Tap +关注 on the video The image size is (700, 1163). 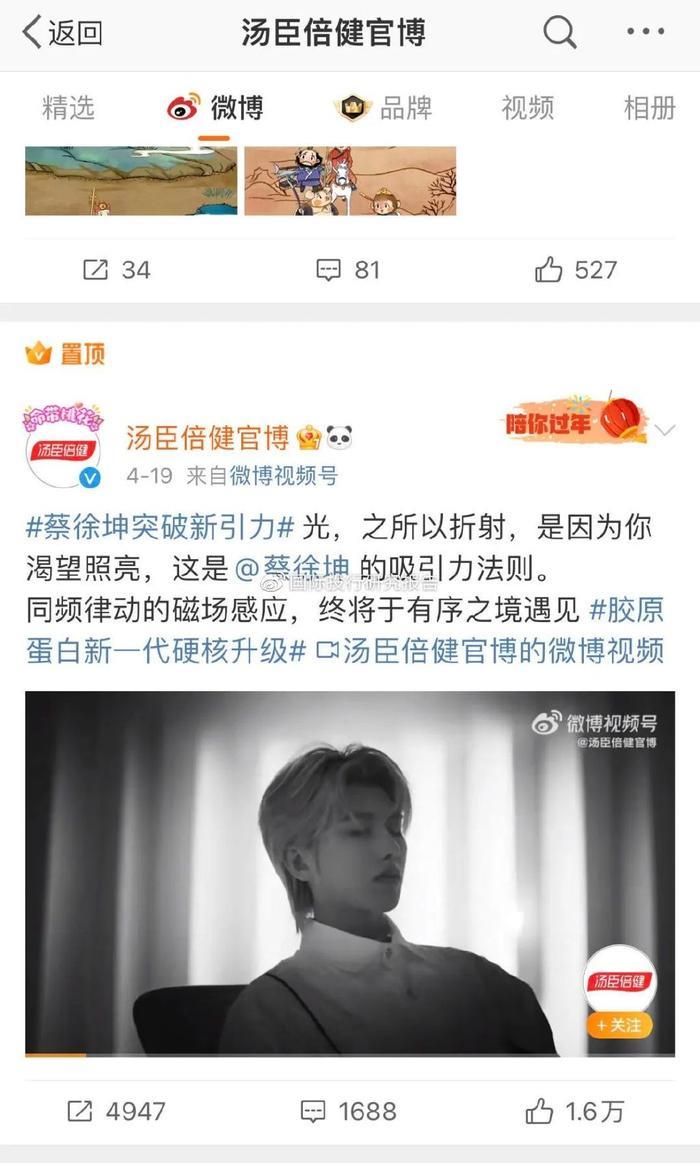point(620,1025)
